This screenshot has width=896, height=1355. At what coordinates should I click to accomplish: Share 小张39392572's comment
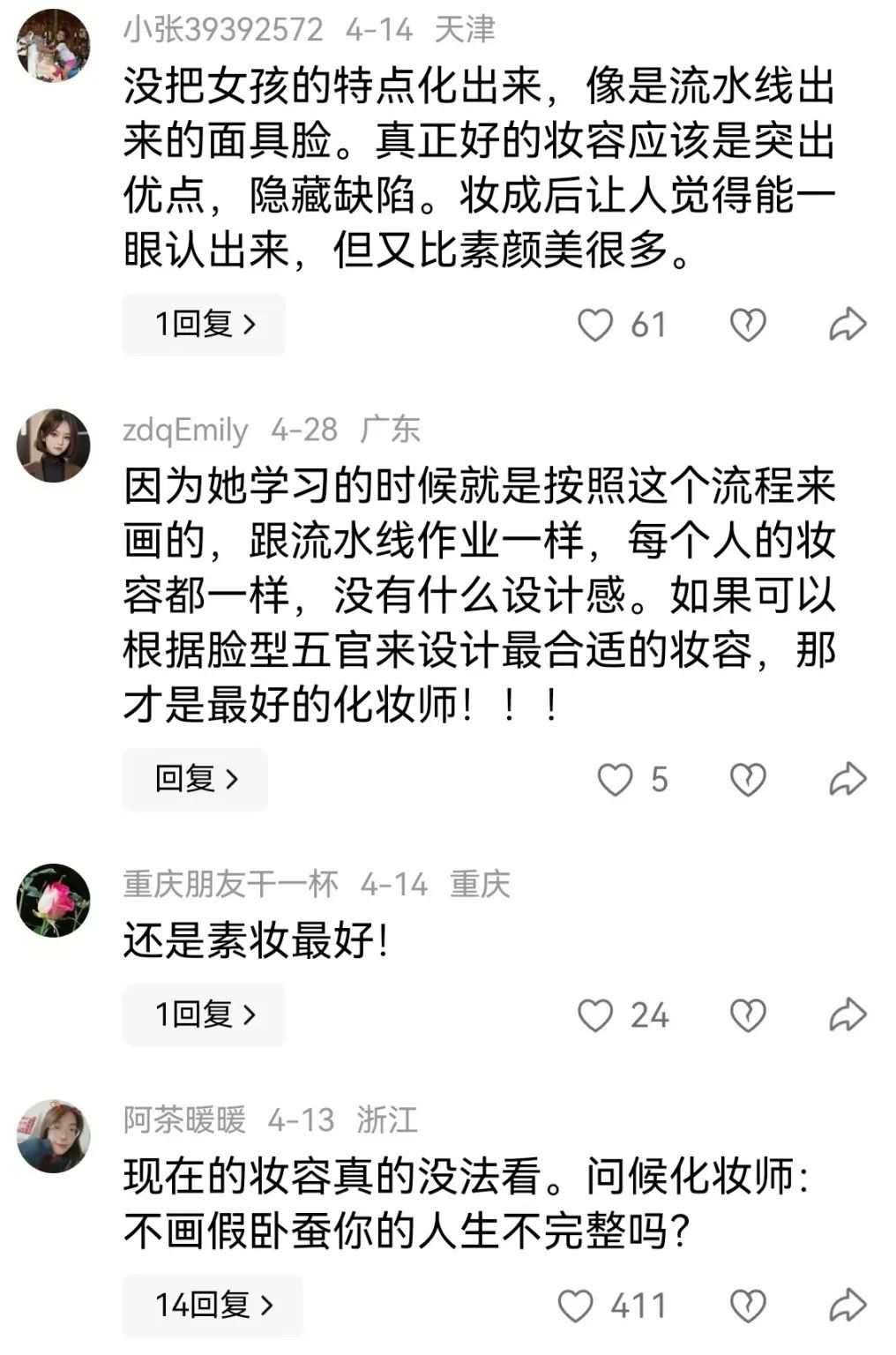847,326
